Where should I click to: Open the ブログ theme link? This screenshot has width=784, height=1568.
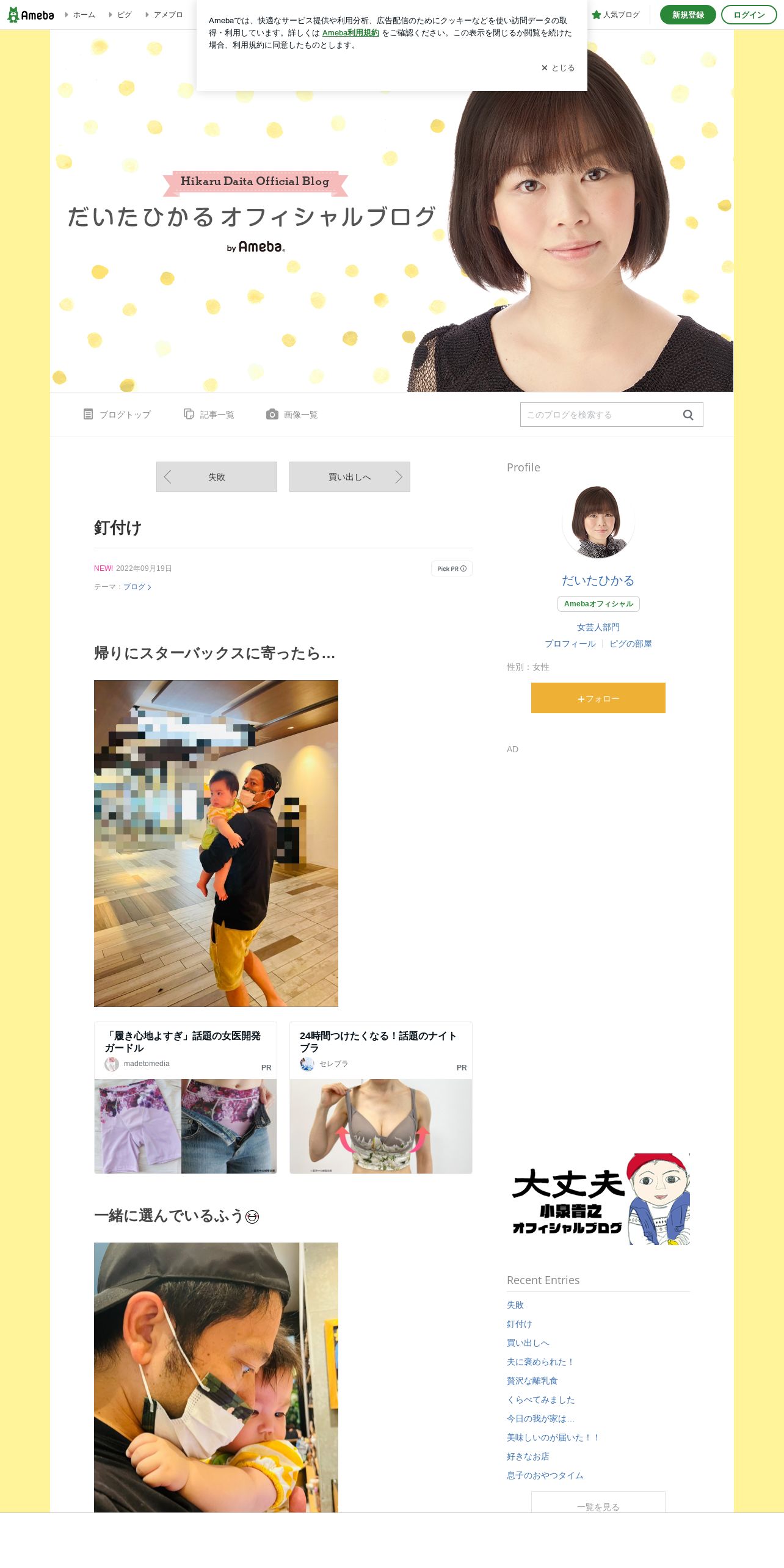[x=137, y=587]
